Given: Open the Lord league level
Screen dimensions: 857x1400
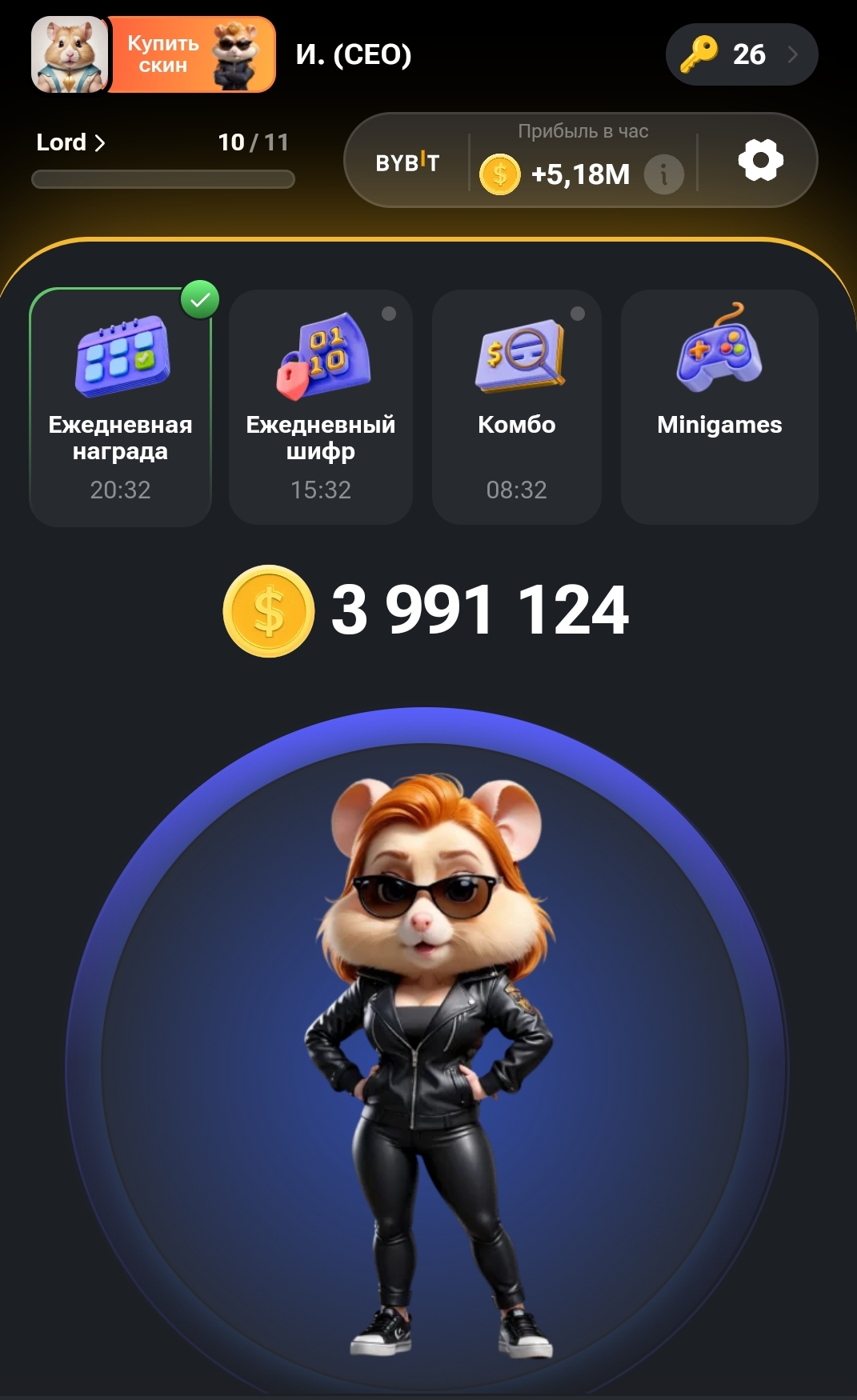Looking at the screenshot, I should click(70, 142).
